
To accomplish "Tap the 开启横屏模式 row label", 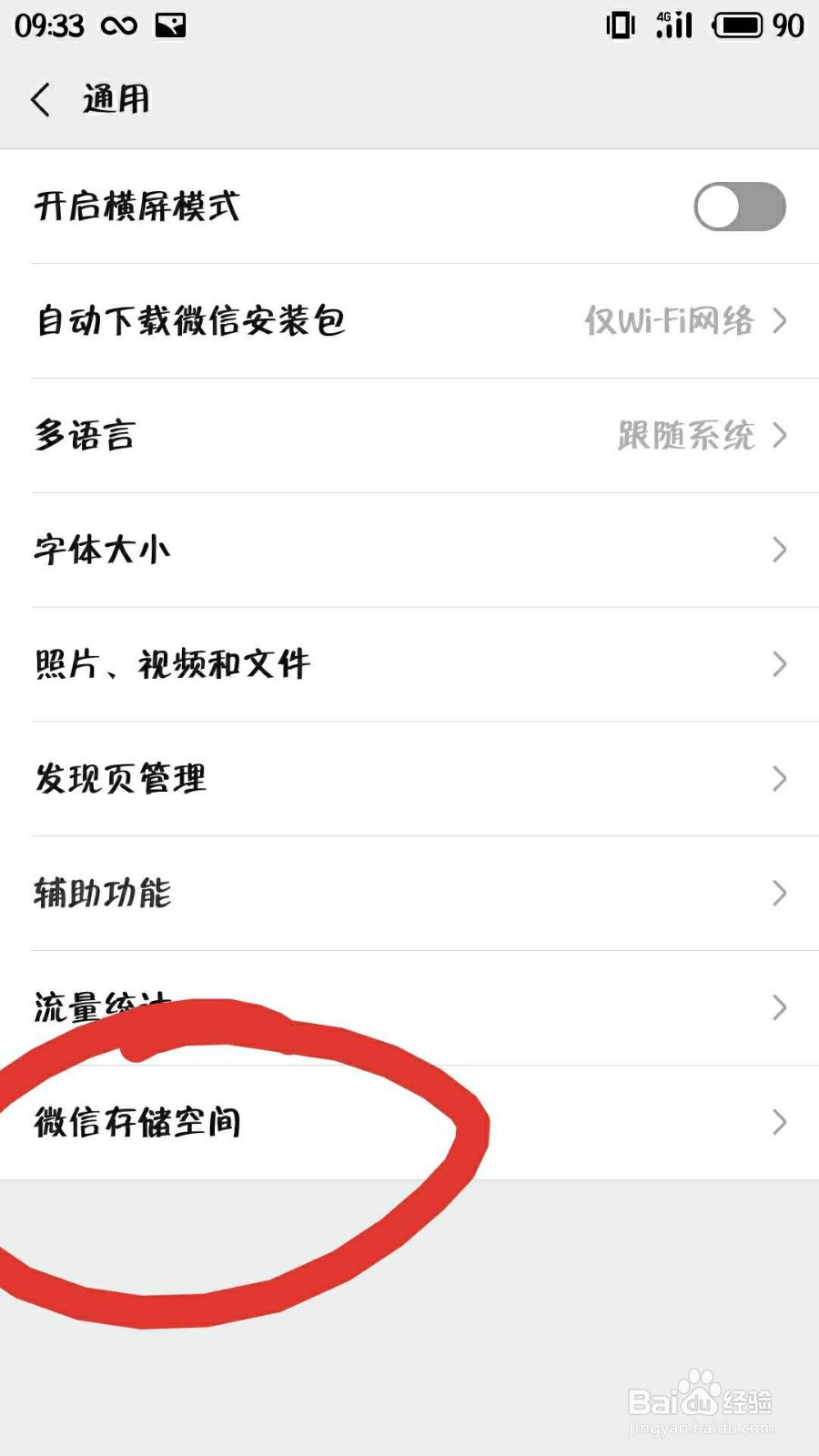I will tap(136, 207).
